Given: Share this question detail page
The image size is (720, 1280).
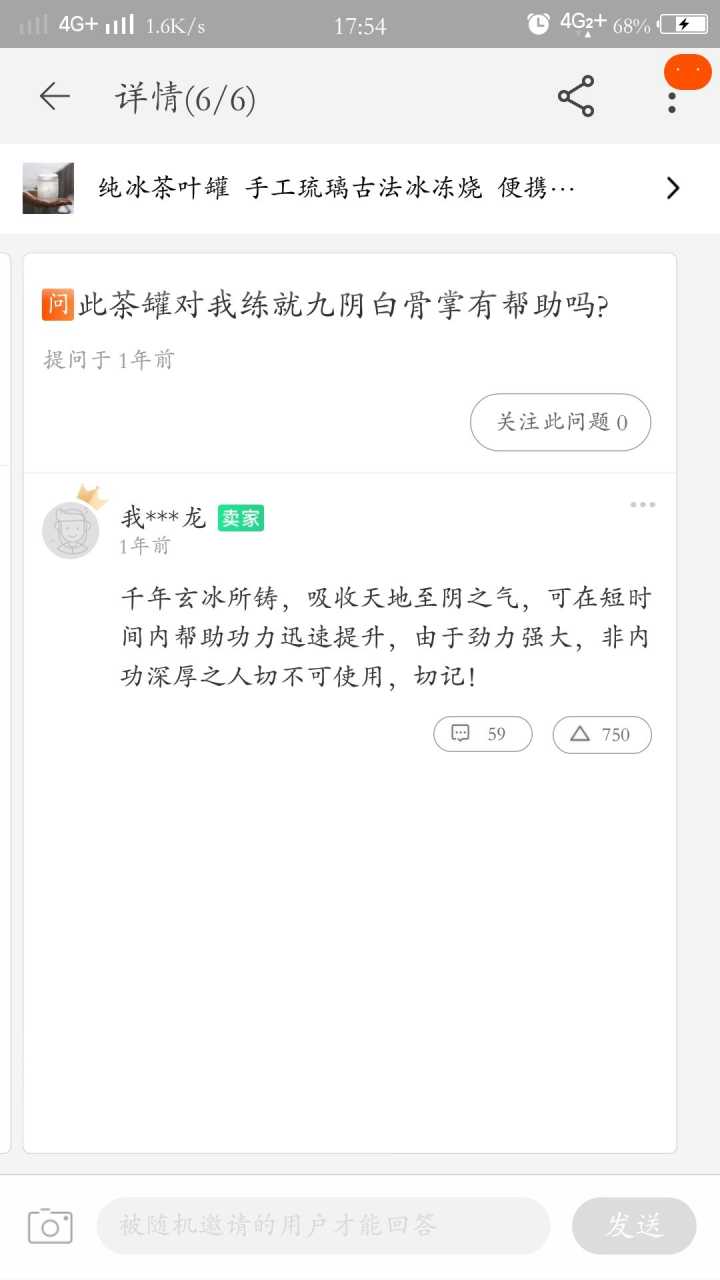Looking at the screenshot, I should pyautogui.click(x=575, y=96).
